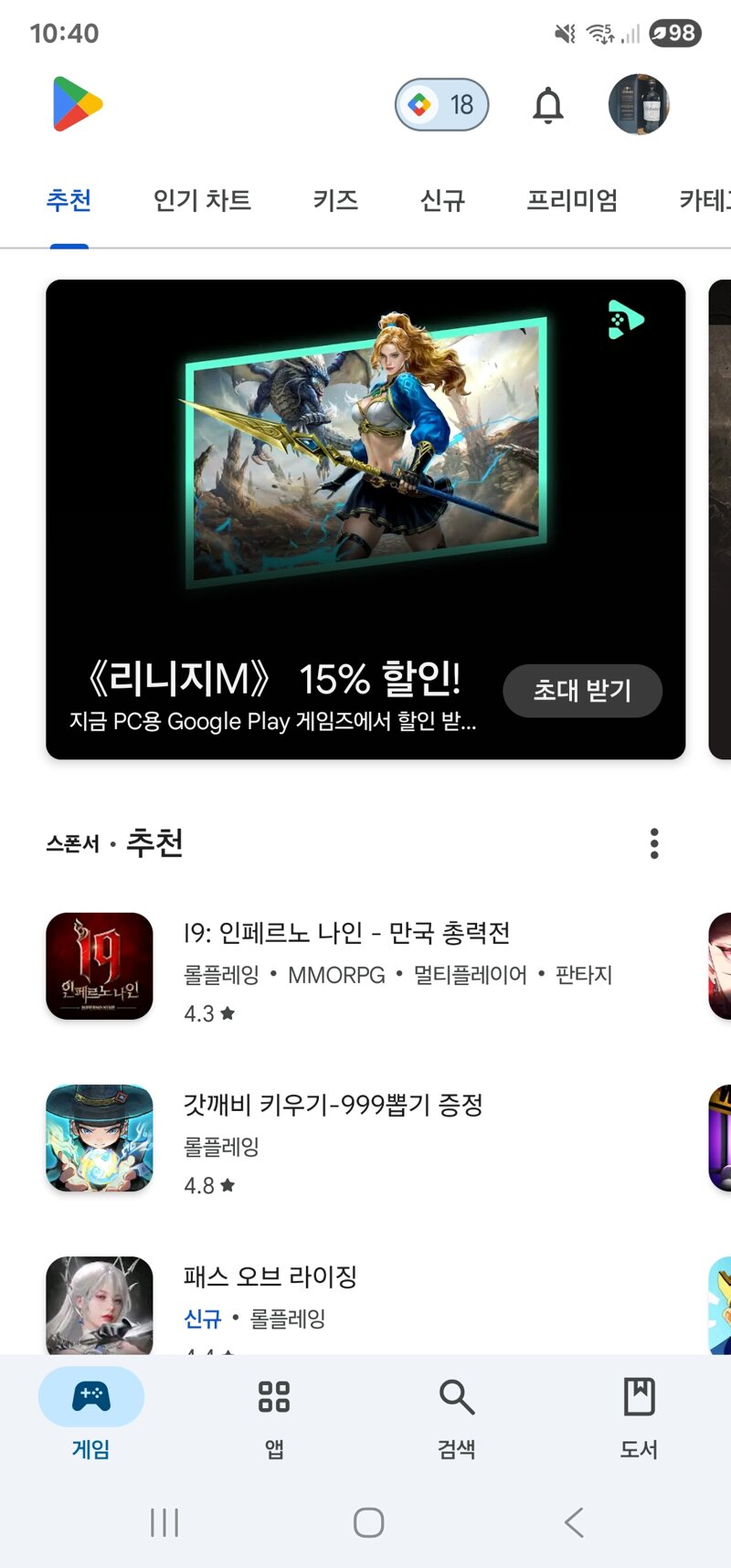Open the 검색 bottom tab

tap(457, 1418)
